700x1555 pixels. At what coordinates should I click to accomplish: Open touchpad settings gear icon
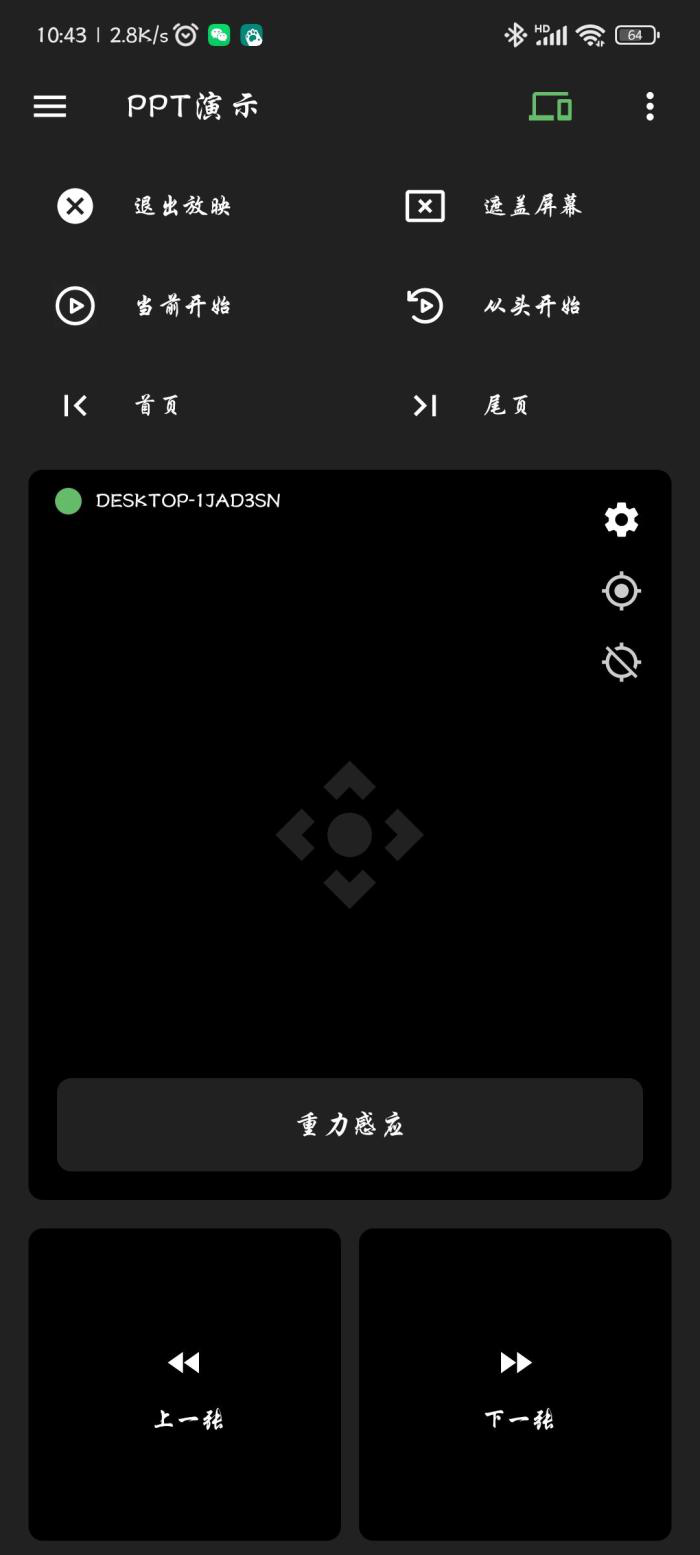point(621,520)
